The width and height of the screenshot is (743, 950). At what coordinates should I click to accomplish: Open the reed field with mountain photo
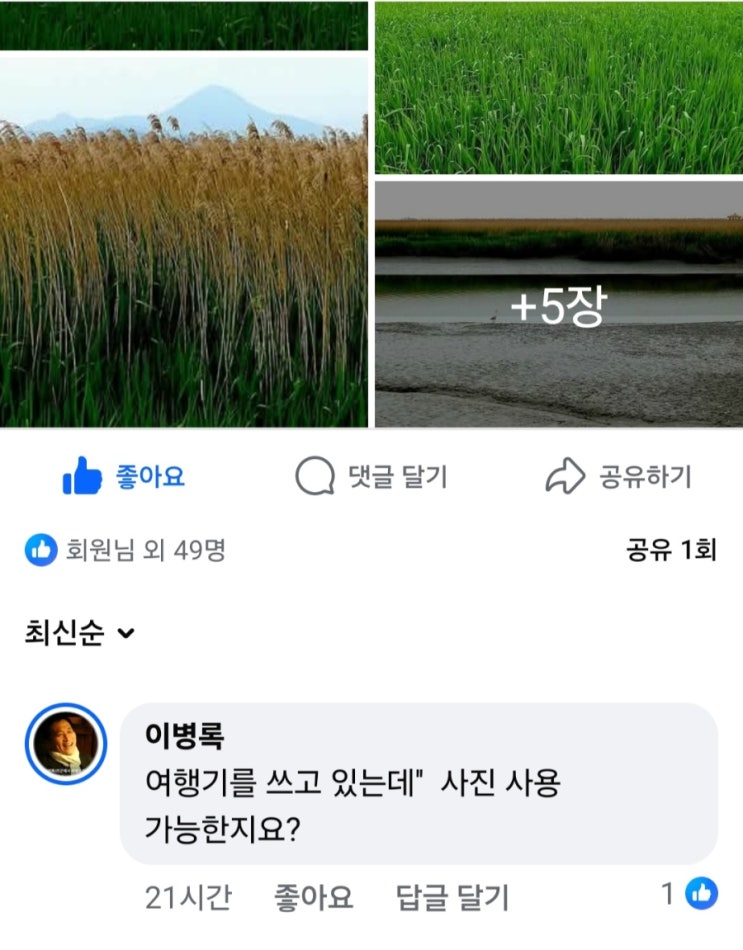click(184, 242)
